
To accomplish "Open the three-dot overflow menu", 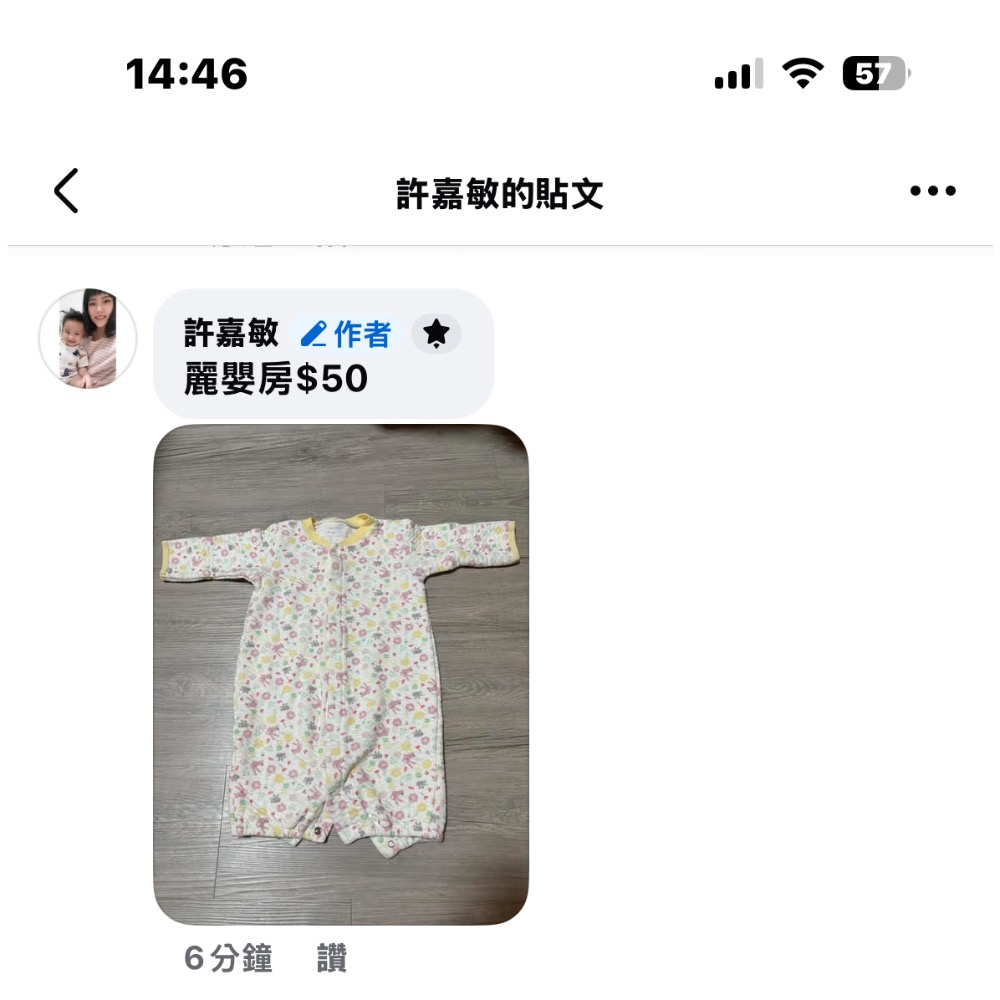I will pos(932,191).
